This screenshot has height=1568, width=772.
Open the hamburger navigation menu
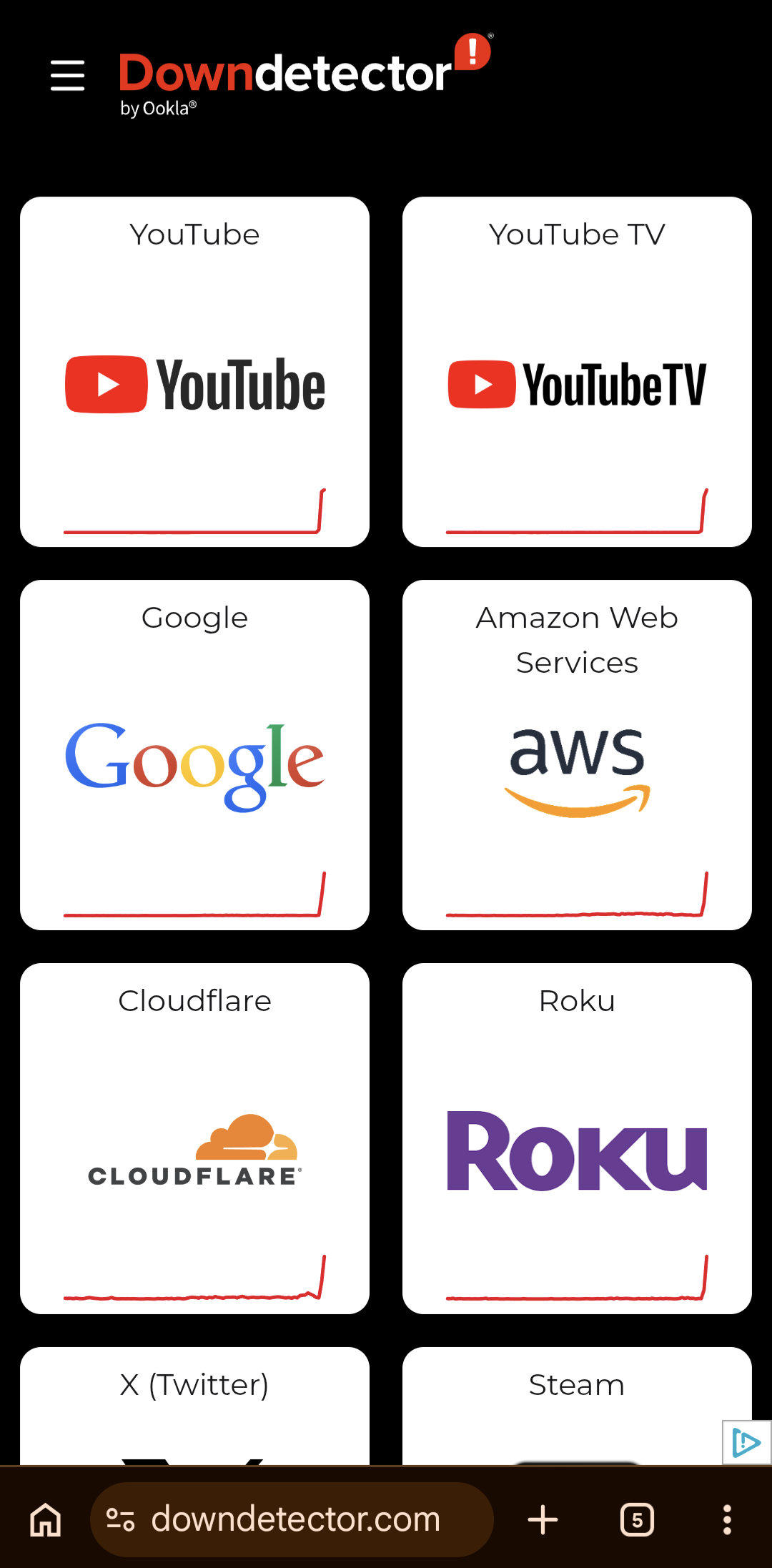(68, 76)
